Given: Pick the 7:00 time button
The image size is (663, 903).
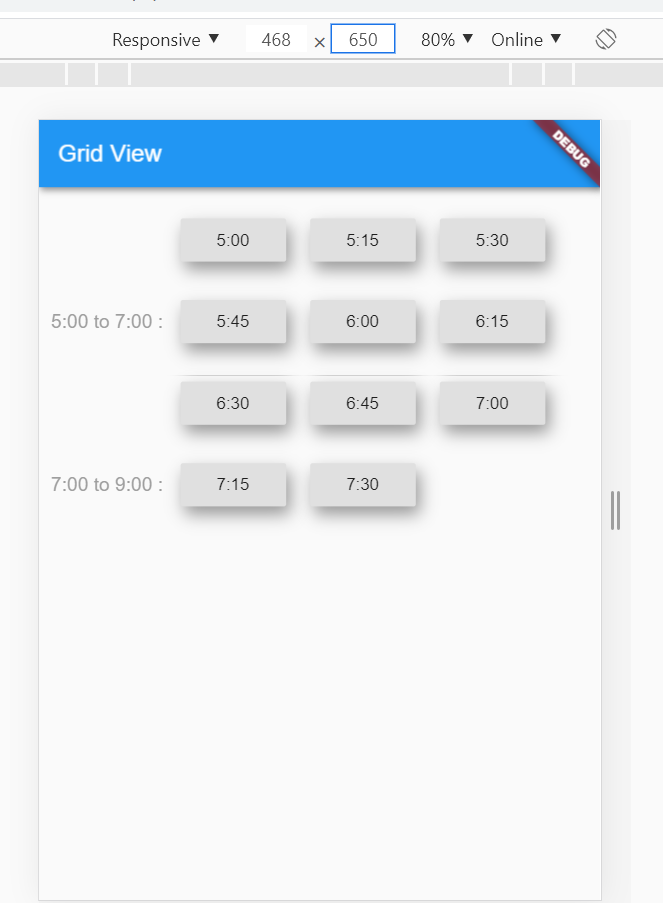Looking at the screenshot, I should pyautogui.click(x=492, y=403).
